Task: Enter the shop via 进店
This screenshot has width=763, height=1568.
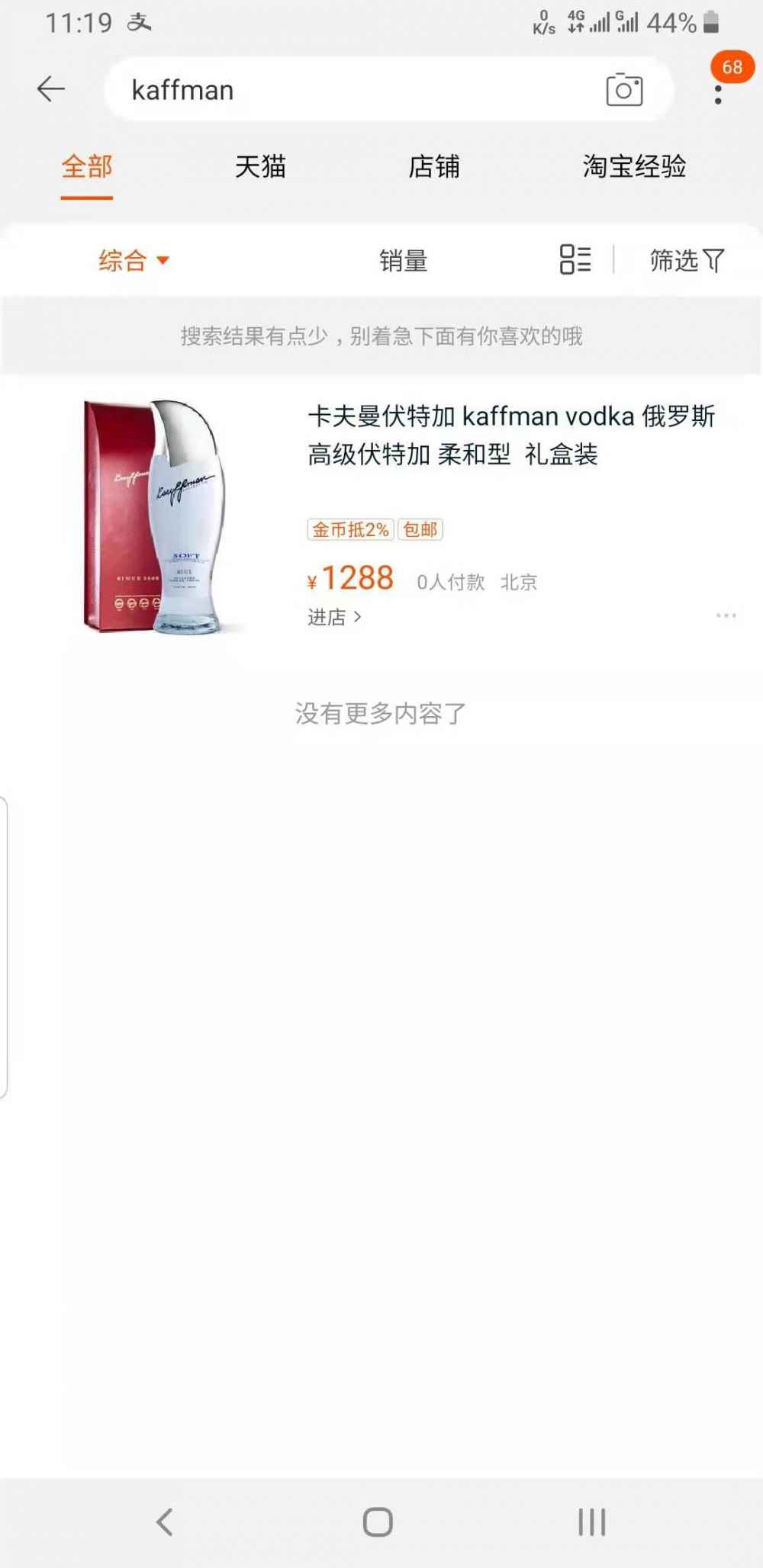Action: pos(335,617)
